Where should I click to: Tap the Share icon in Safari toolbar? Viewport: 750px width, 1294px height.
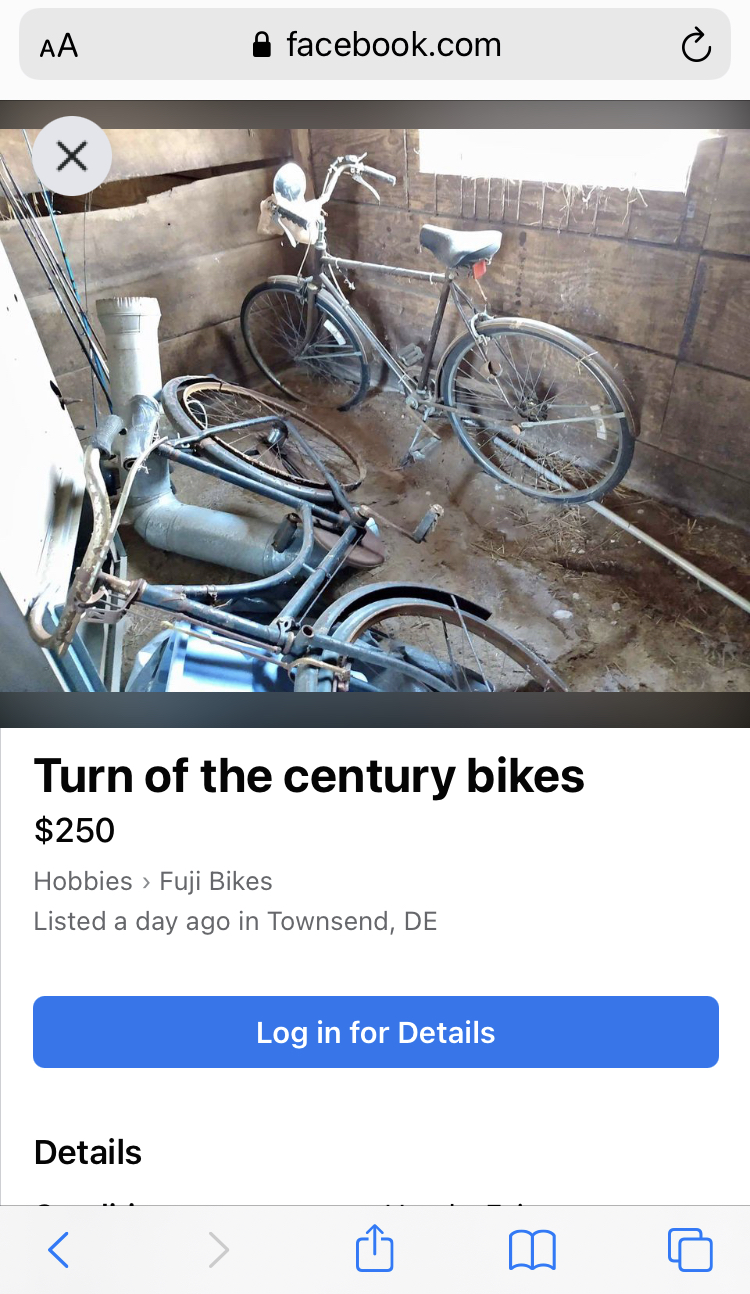374,1249
